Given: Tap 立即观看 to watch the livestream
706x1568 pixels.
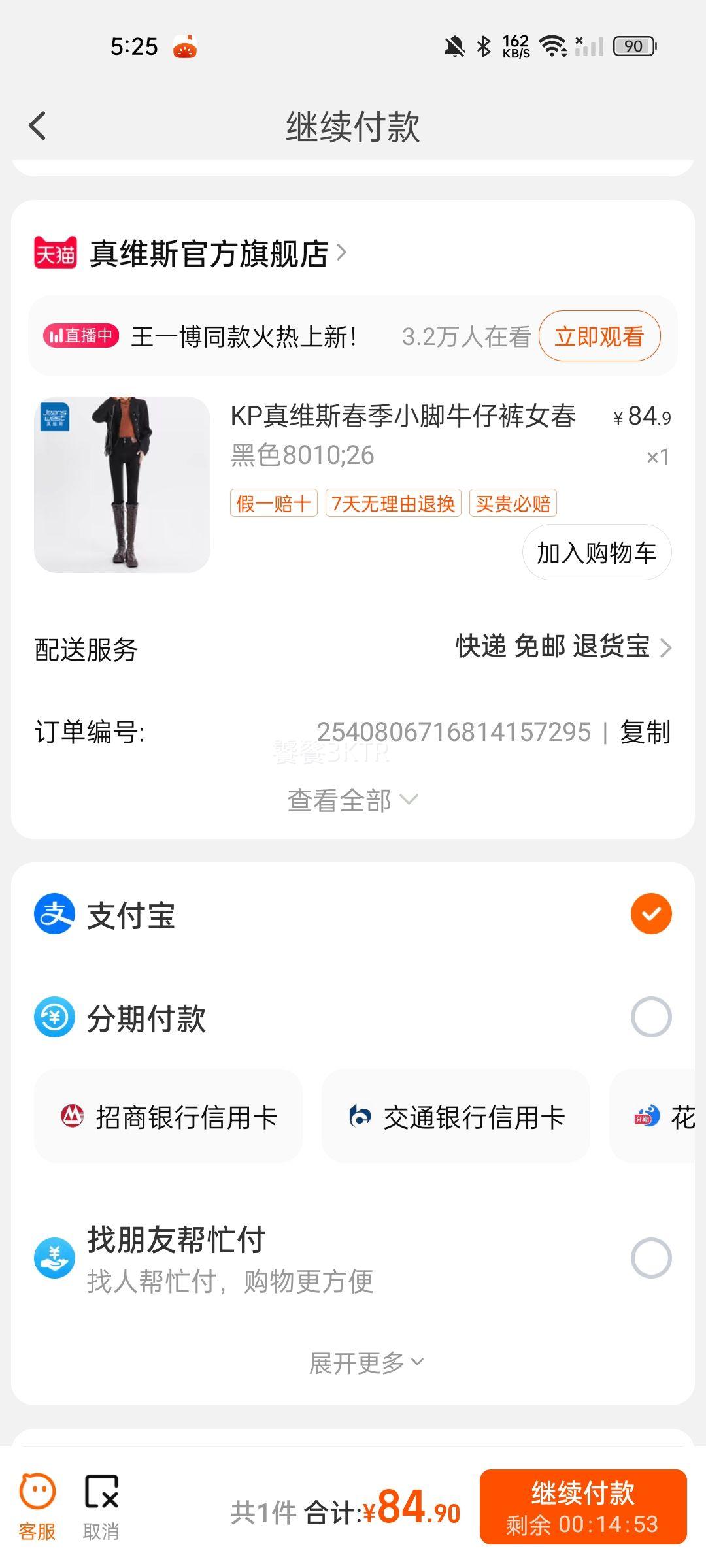Looking at the screenshot, I should pyautogui.click(x=599, y=336).
